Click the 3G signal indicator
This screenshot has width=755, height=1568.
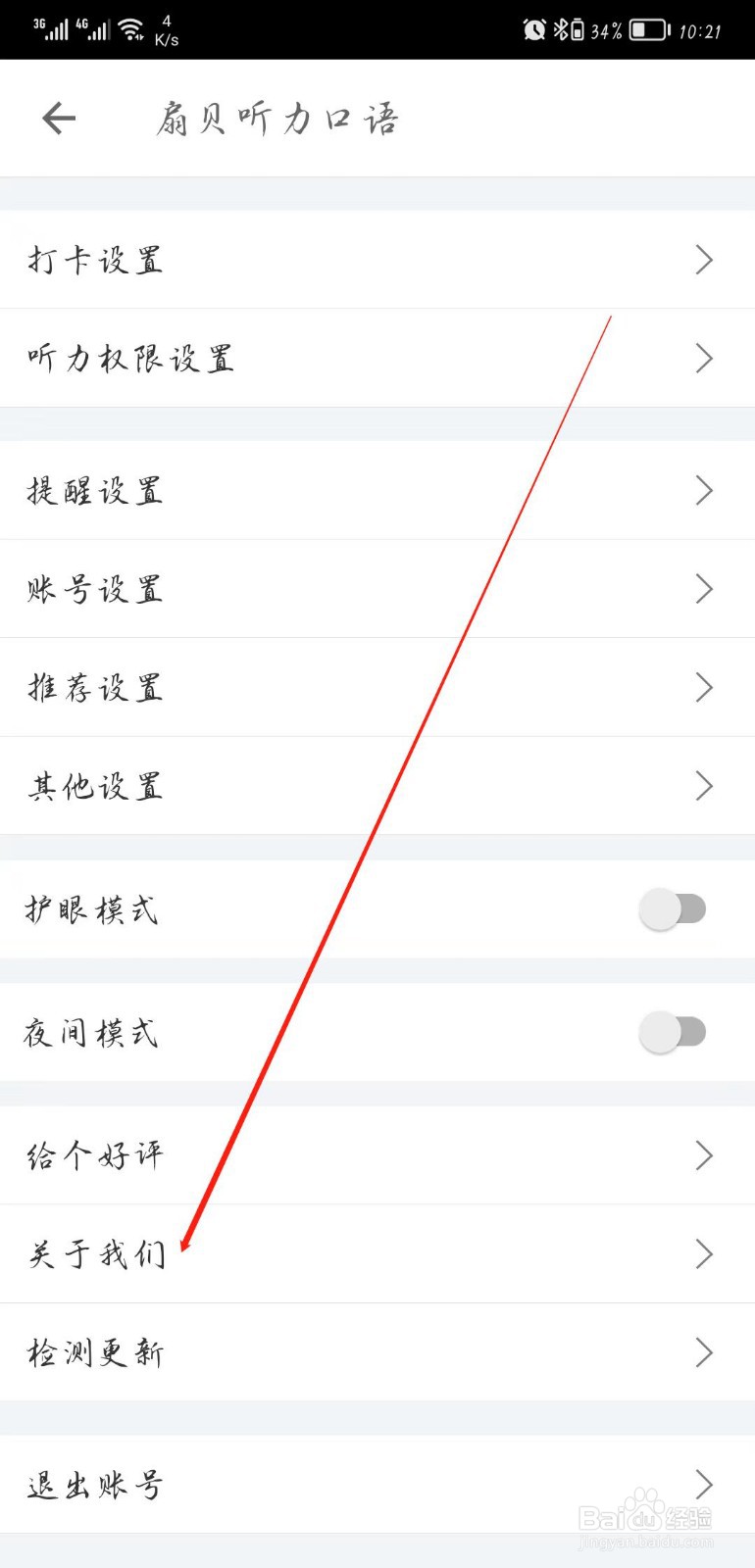(51, 29)
